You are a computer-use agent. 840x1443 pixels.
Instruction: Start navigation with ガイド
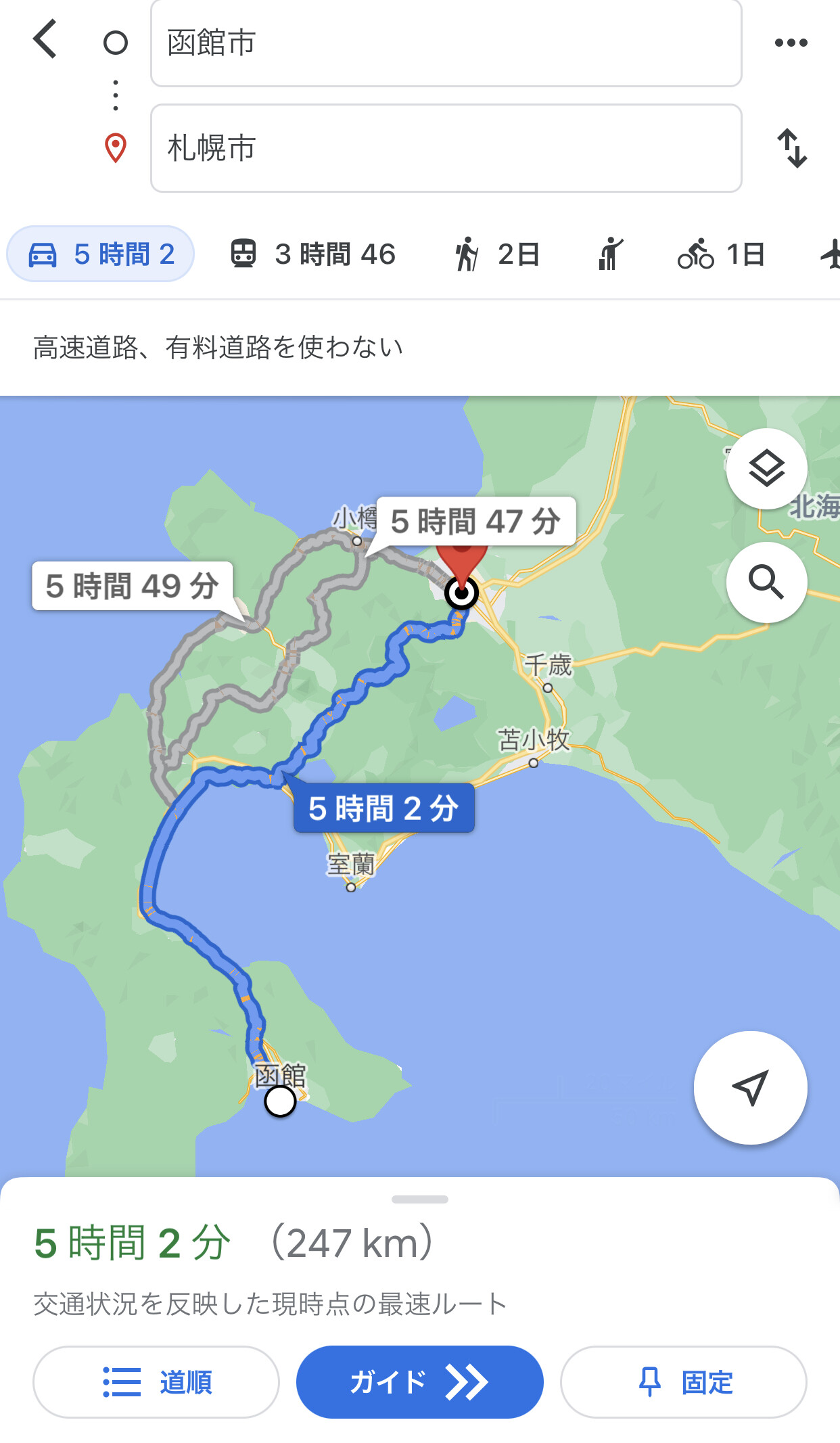pyautogui.click(x=420, y=1382)
